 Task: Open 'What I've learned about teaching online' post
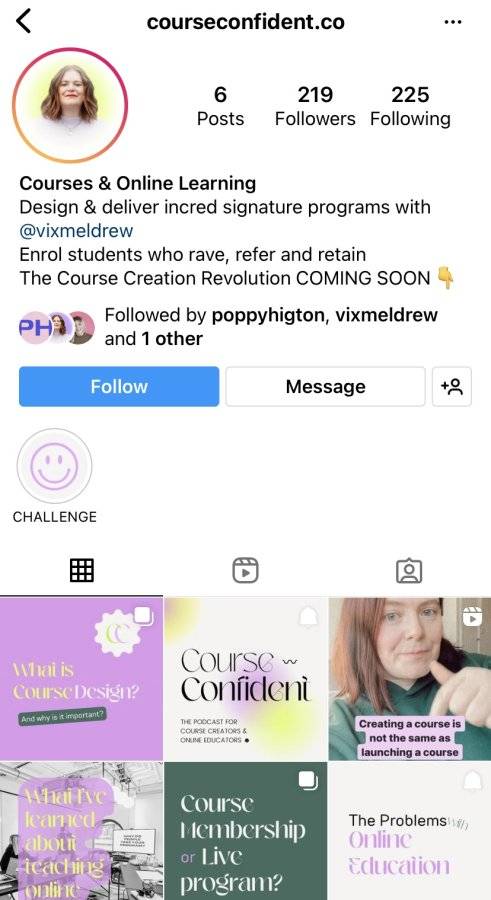click(x=81, y=831)
